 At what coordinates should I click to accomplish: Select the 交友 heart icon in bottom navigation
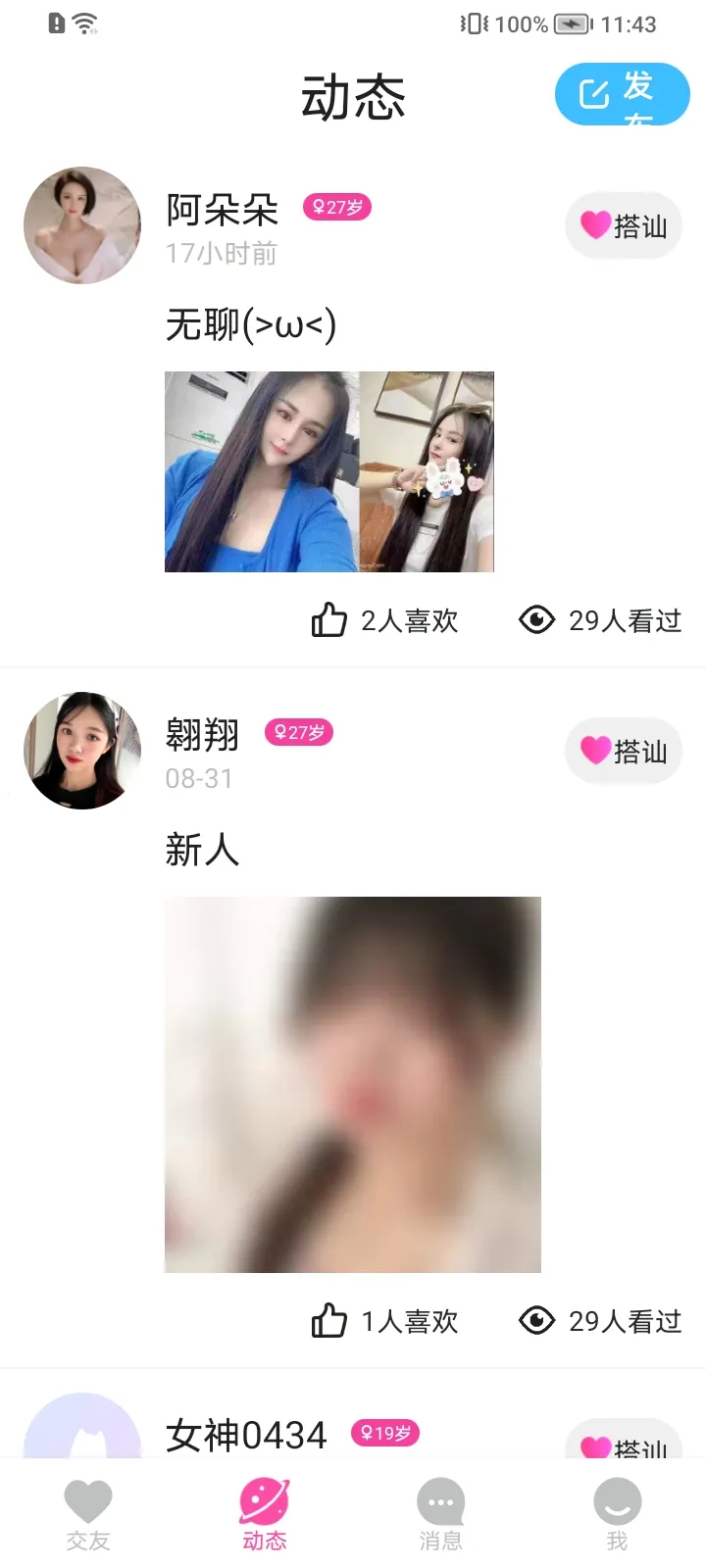click(88, 1498)
